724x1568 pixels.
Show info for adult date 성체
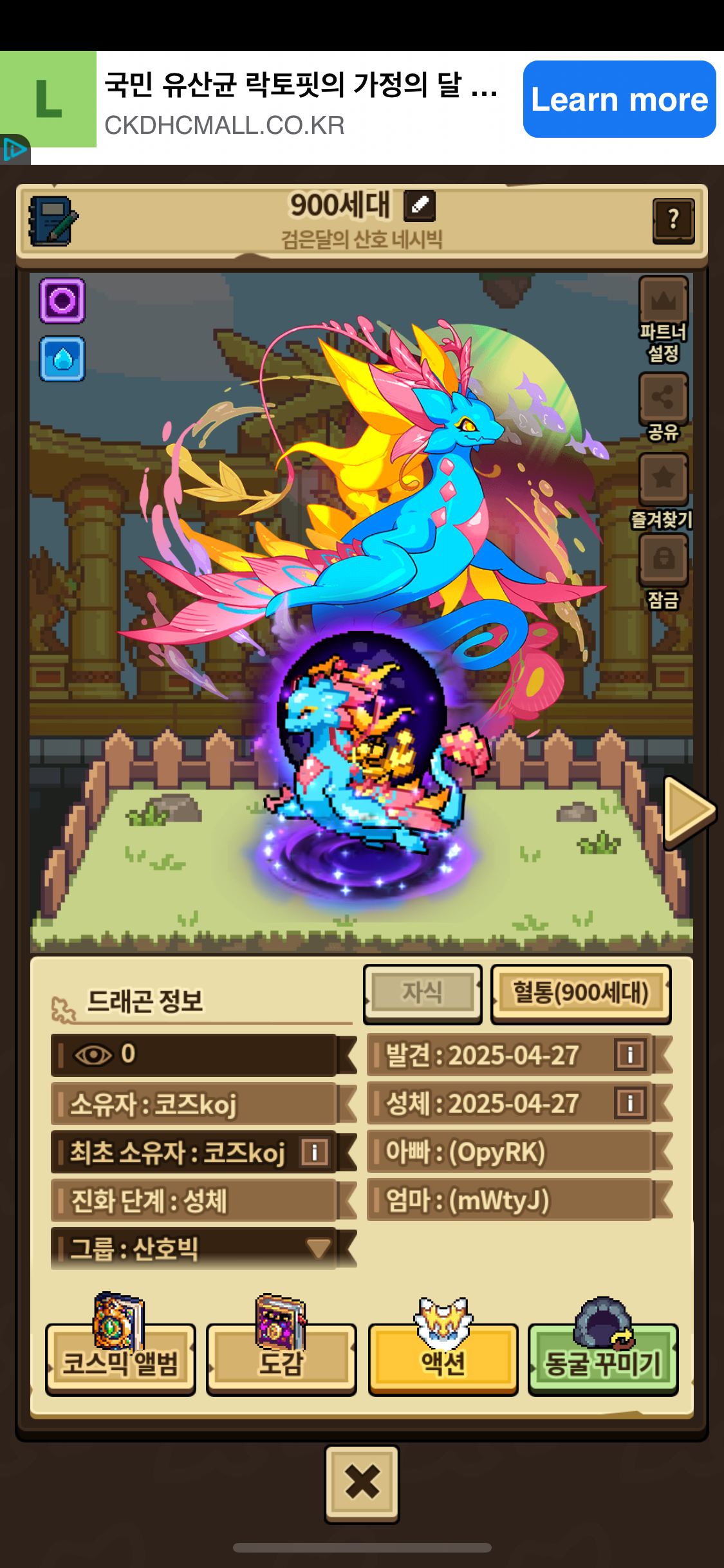[629, 1103]
